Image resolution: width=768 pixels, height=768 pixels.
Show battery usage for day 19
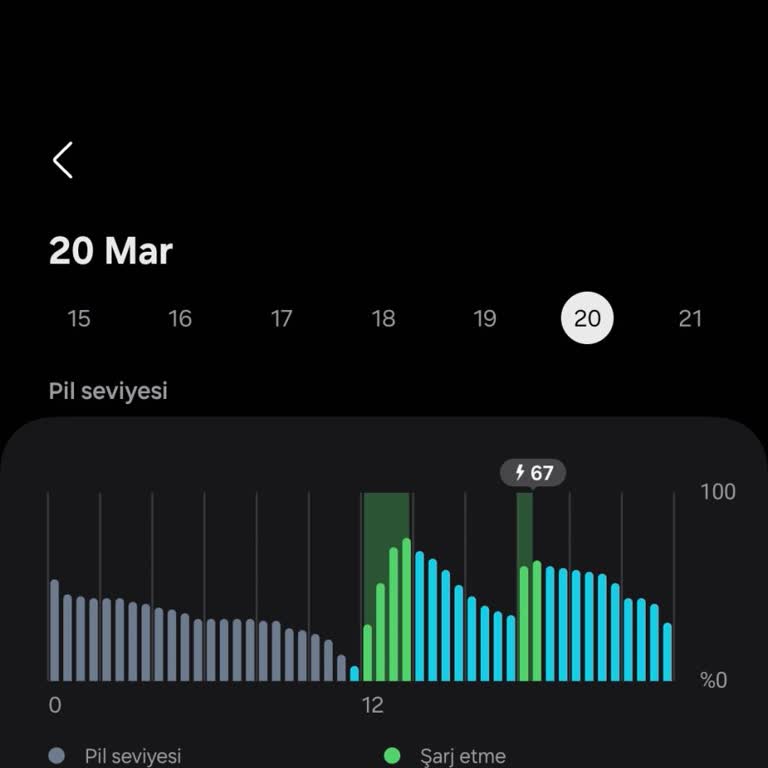[x=485, y=319]
